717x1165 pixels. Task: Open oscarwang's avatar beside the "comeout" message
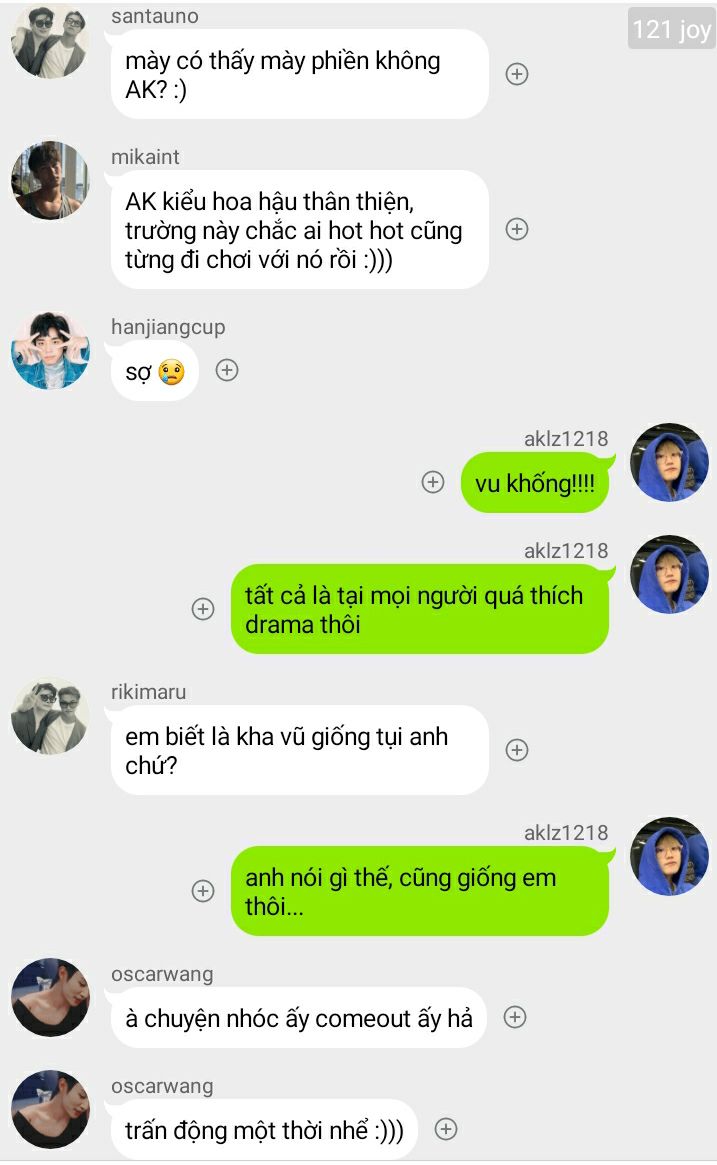(51, 997)
